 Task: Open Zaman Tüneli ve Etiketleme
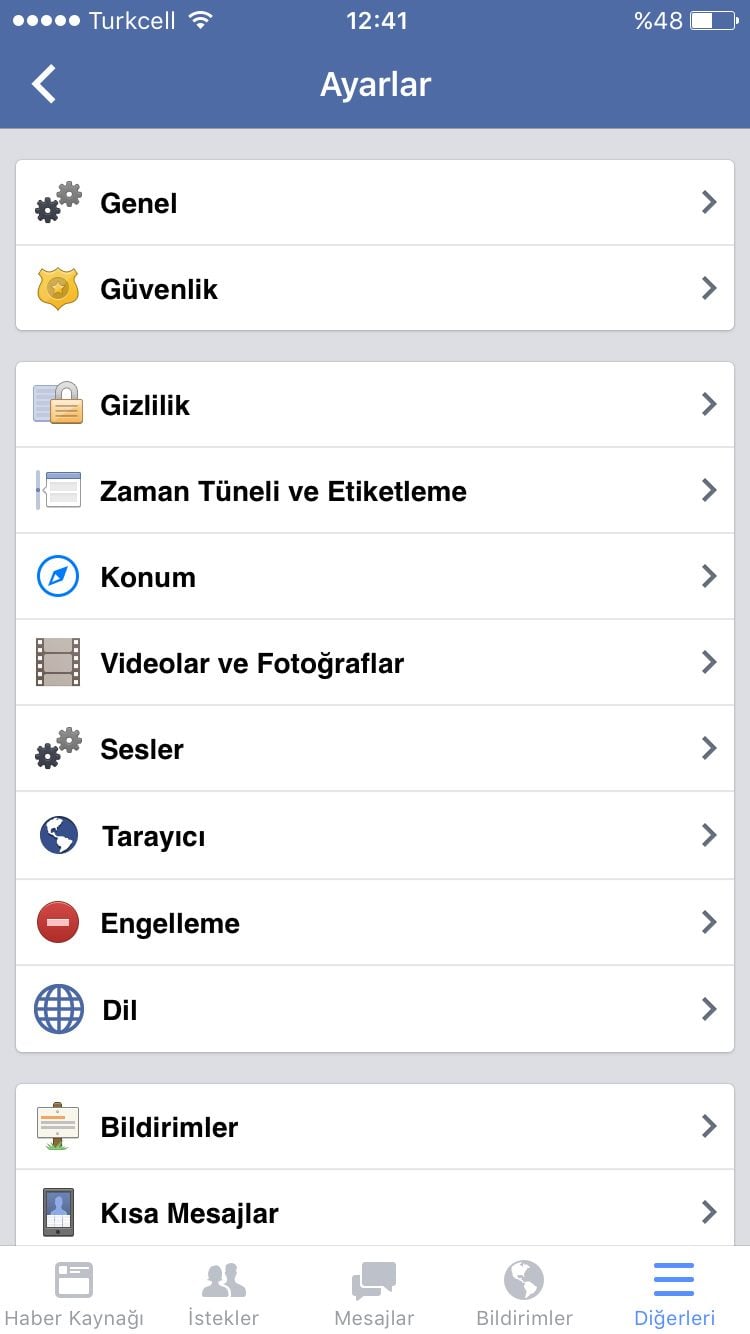(x=375, y=491)
